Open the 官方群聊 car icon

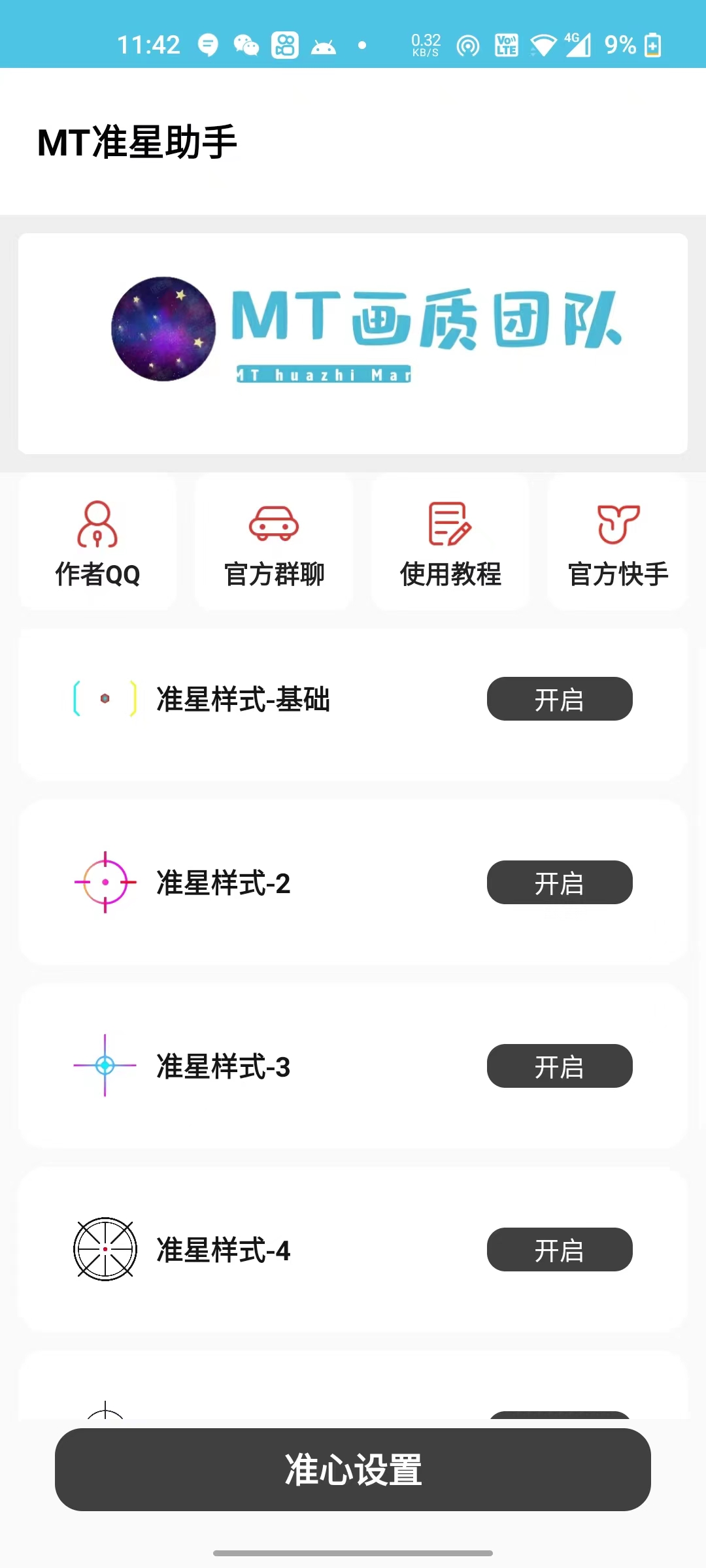coord(273,523)
